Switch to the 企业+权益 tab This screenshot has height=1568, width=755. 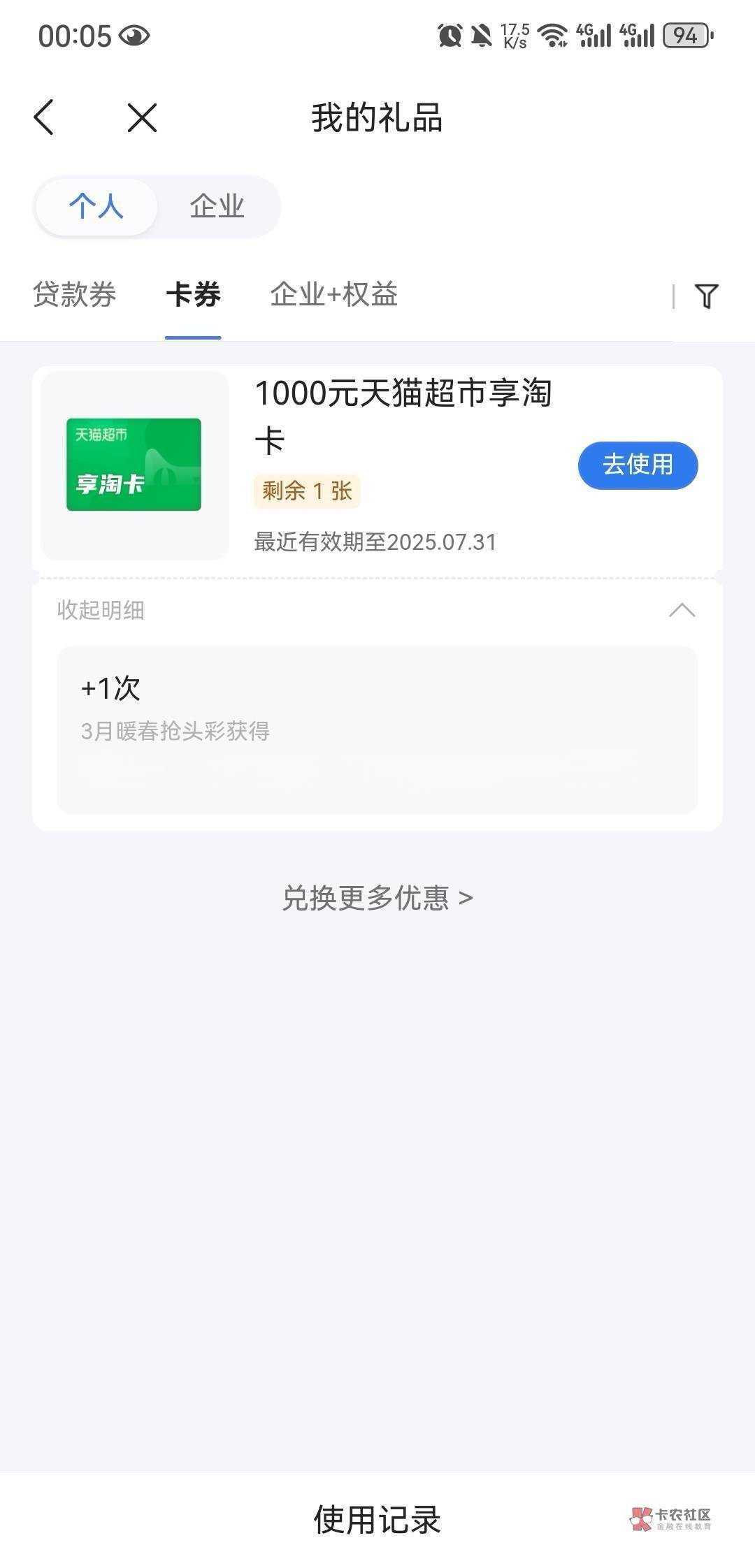(334, 294)
